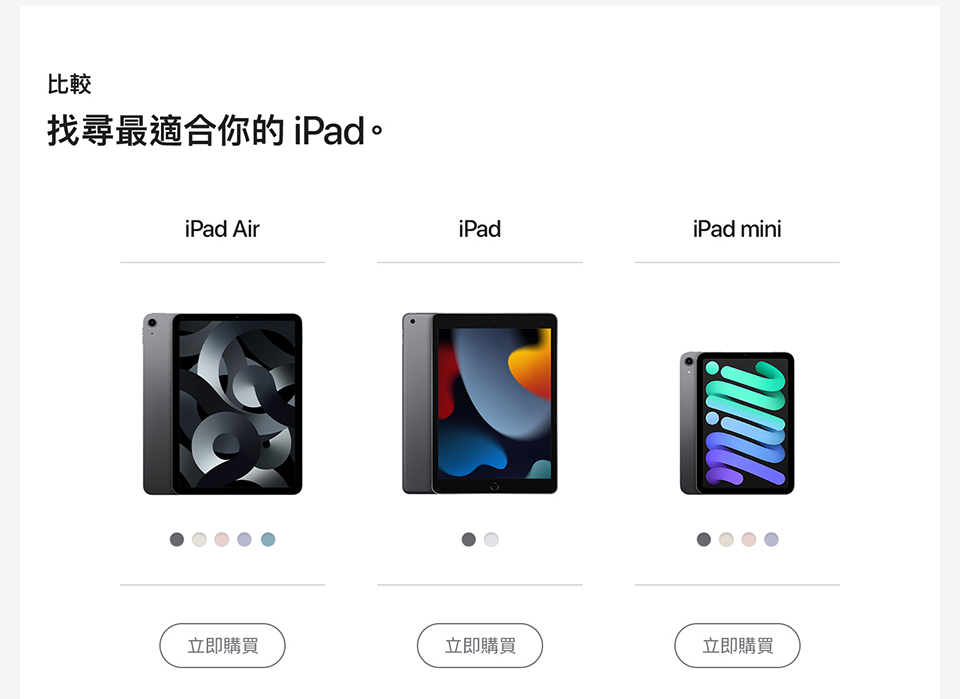Select 立即購買 for iPad mini
This screenshot has height=699, width=960.
[x=737, y=645]
